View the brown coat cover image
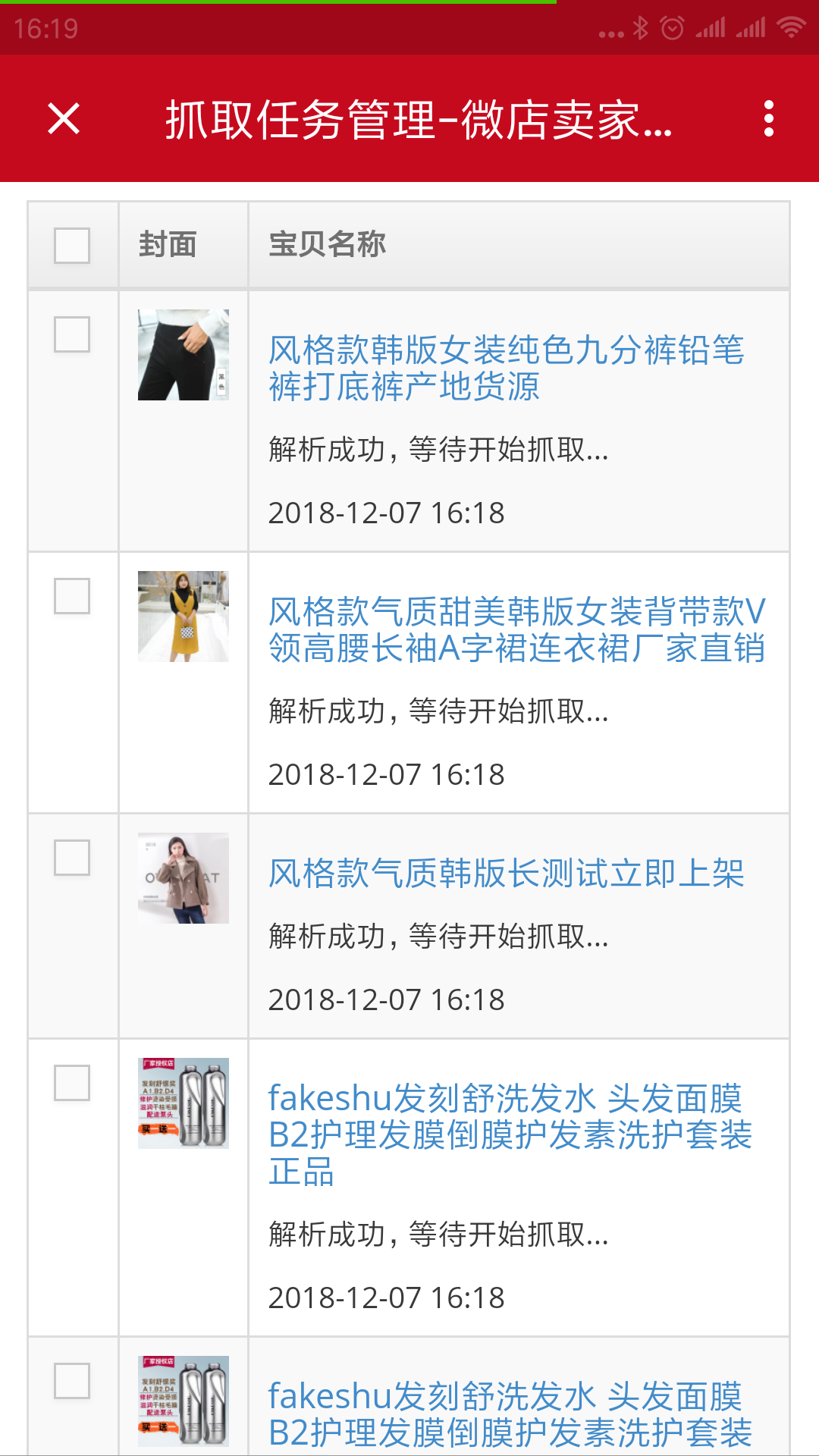This screenshot has width=819, height=1456. pyautogui.click(x=184, y=878)
